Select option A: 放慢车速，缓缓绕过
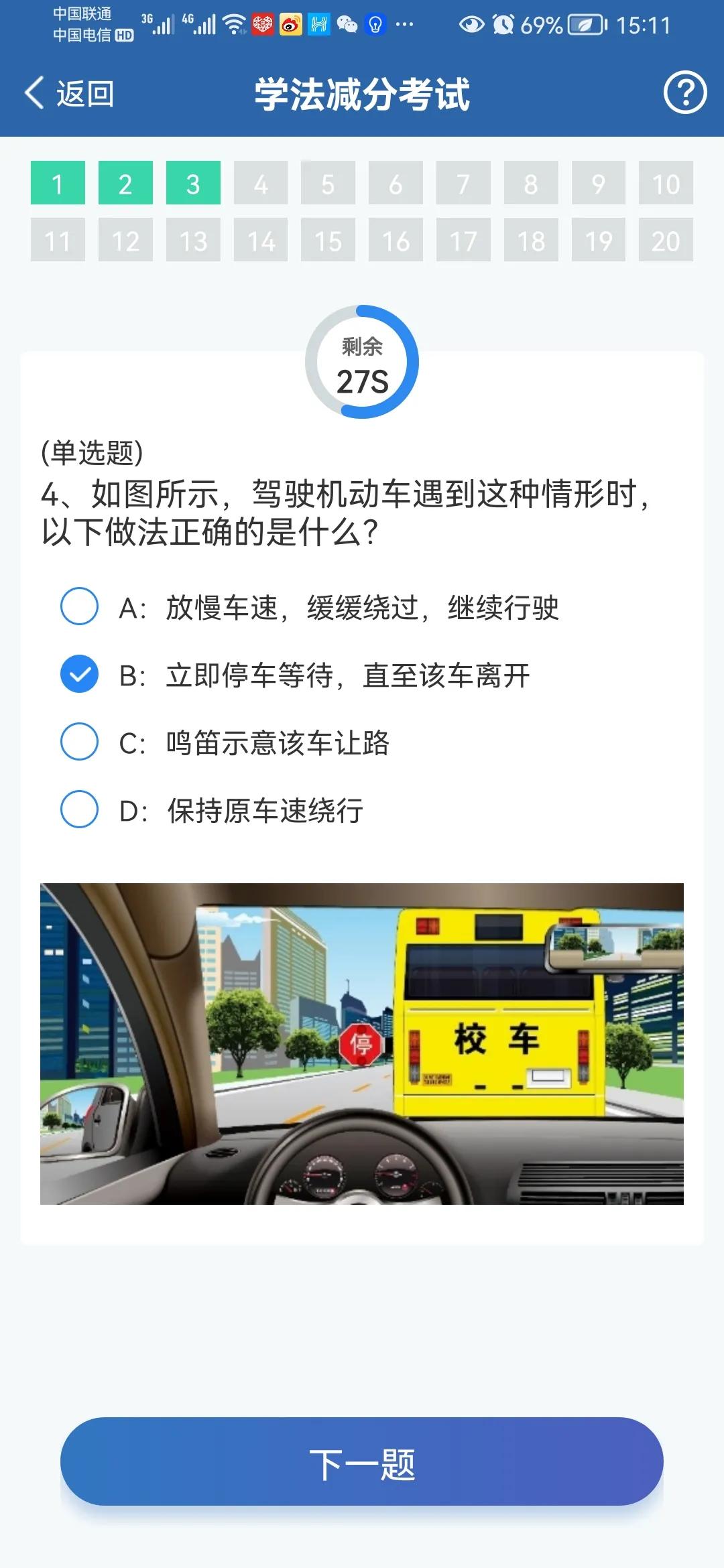The width and height of the screenshot is (724, 1568). pos(80,606)
